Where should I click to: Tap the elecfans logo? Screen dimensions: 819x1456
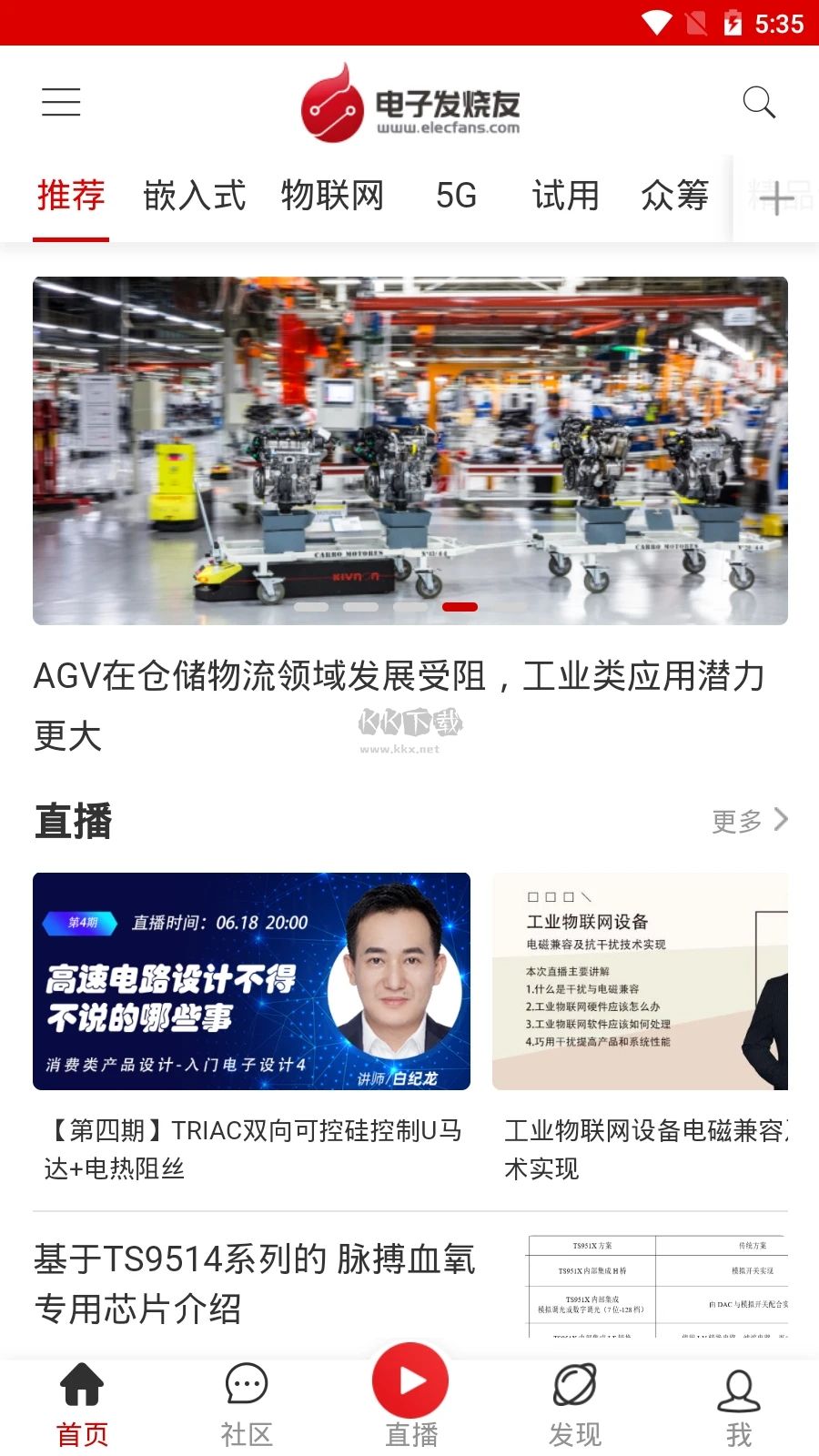409,103
